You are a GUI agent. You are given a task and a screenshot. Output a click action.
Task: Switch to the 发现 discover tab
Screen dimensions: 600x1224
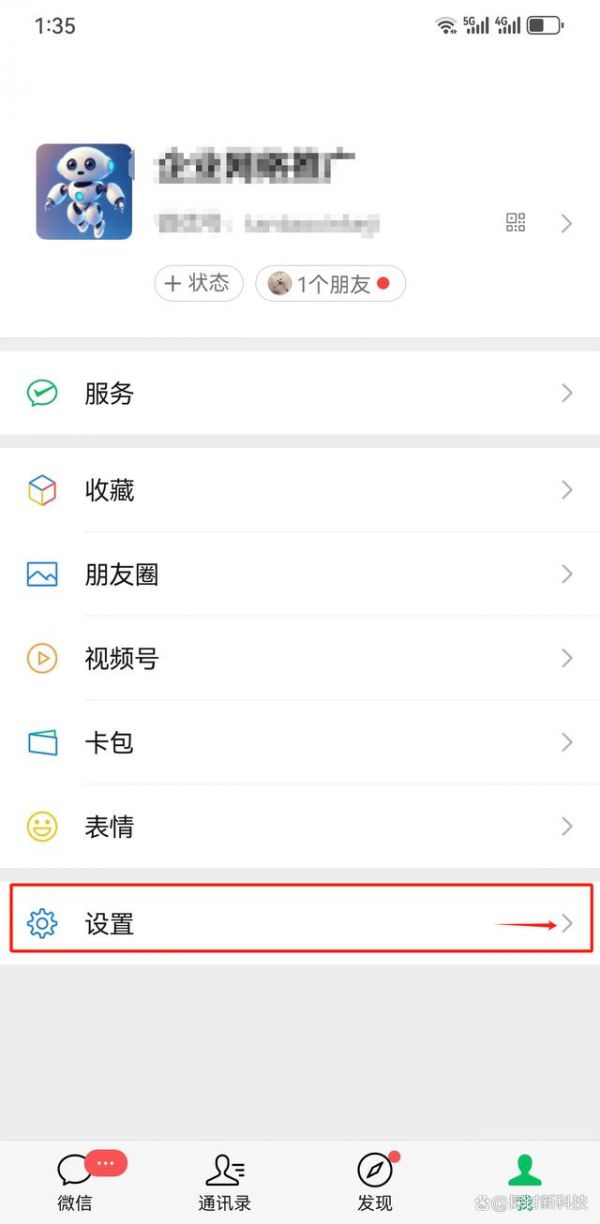click(375, 1182)
